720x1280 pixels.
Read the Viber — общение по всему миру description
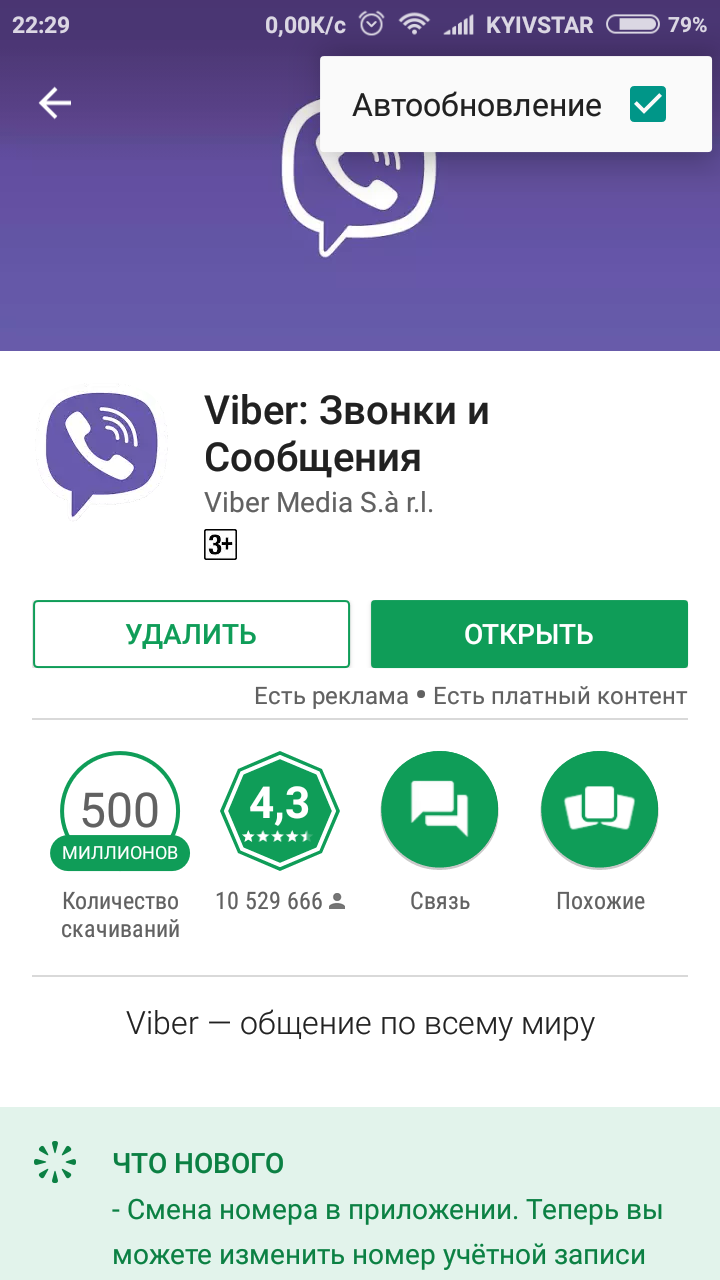coord(360,1024)
